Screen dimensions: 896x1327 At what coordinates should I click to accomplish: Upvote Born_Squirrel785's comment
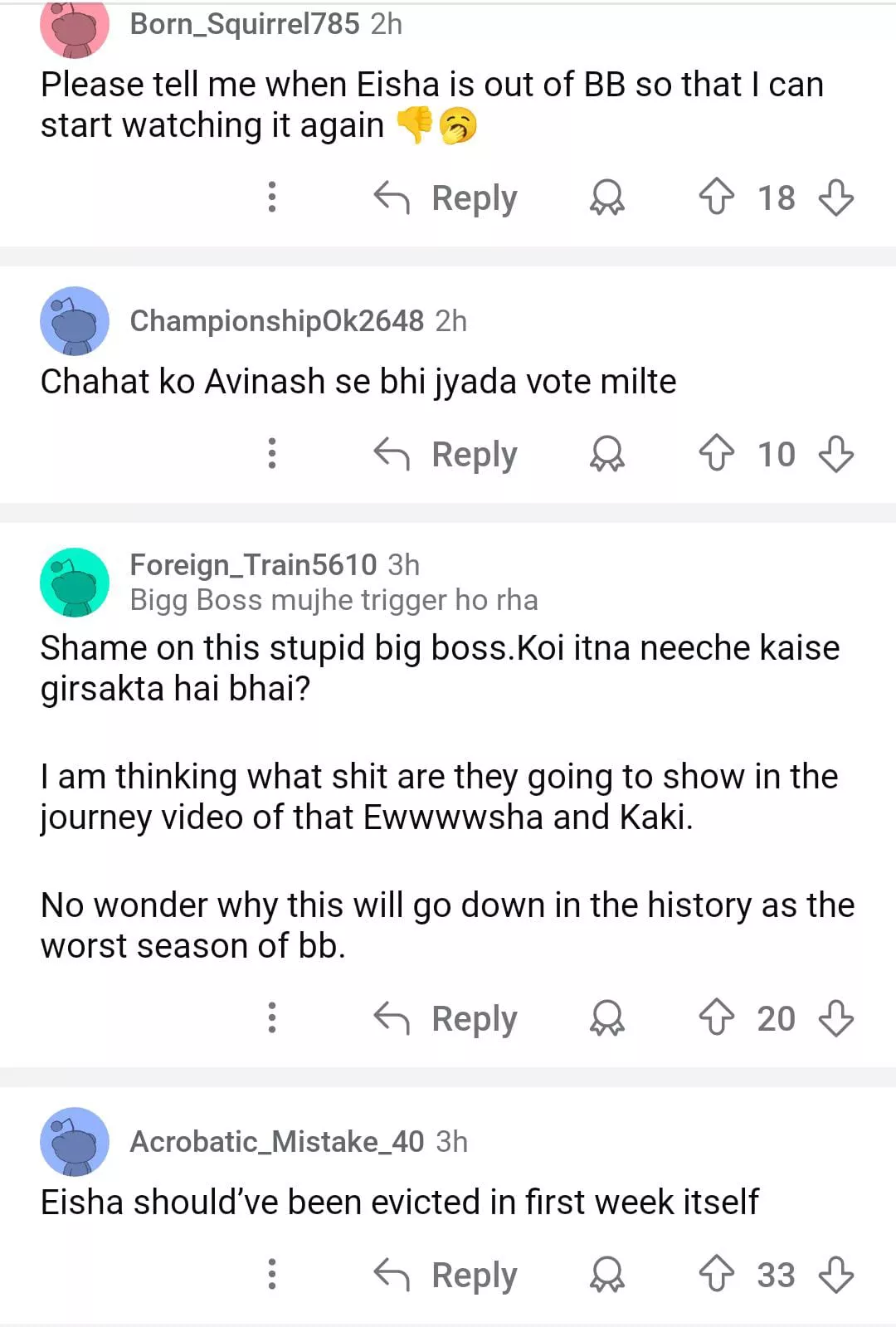pos(716,198)
